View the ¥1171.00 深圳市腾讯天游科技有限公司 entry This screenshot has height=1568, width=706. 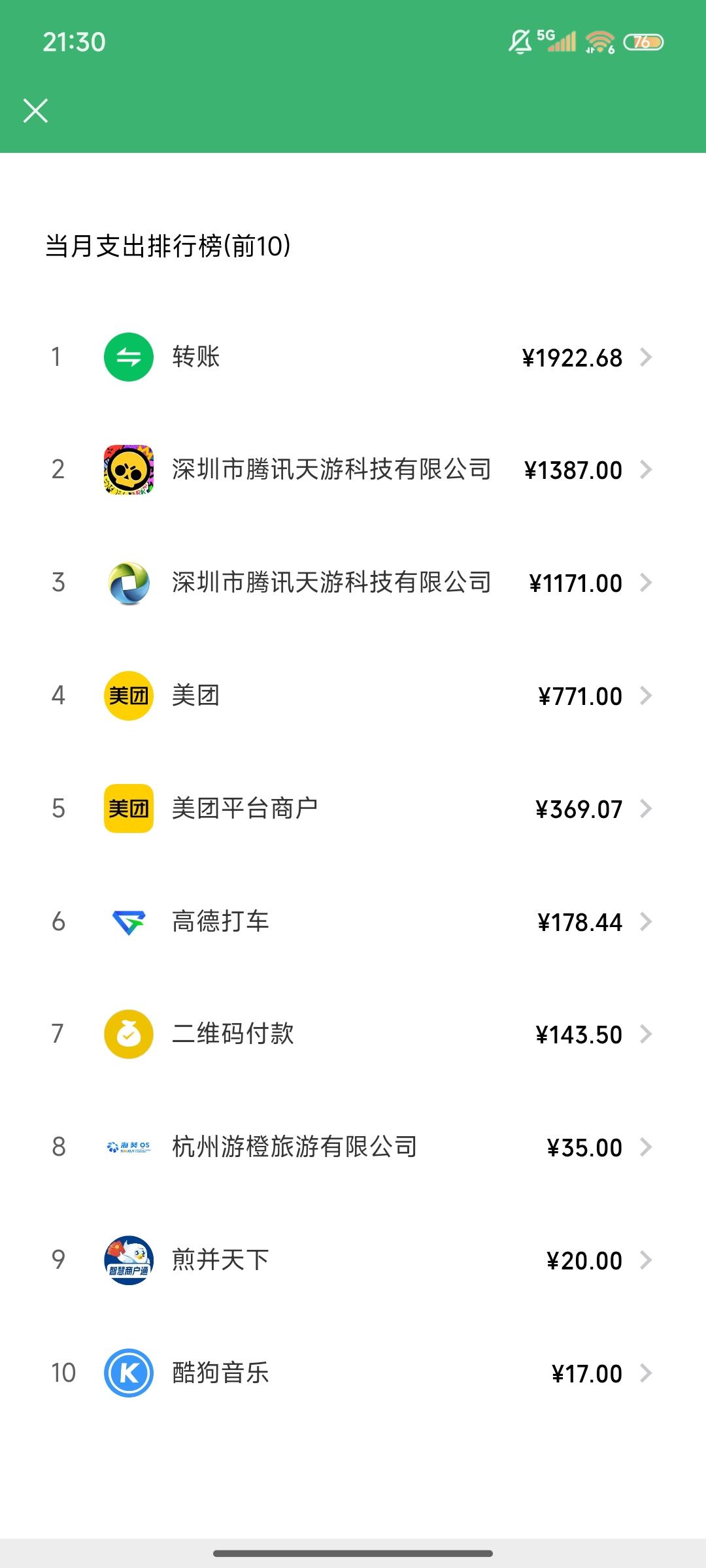pyautogui.click(x=353, y=583)
